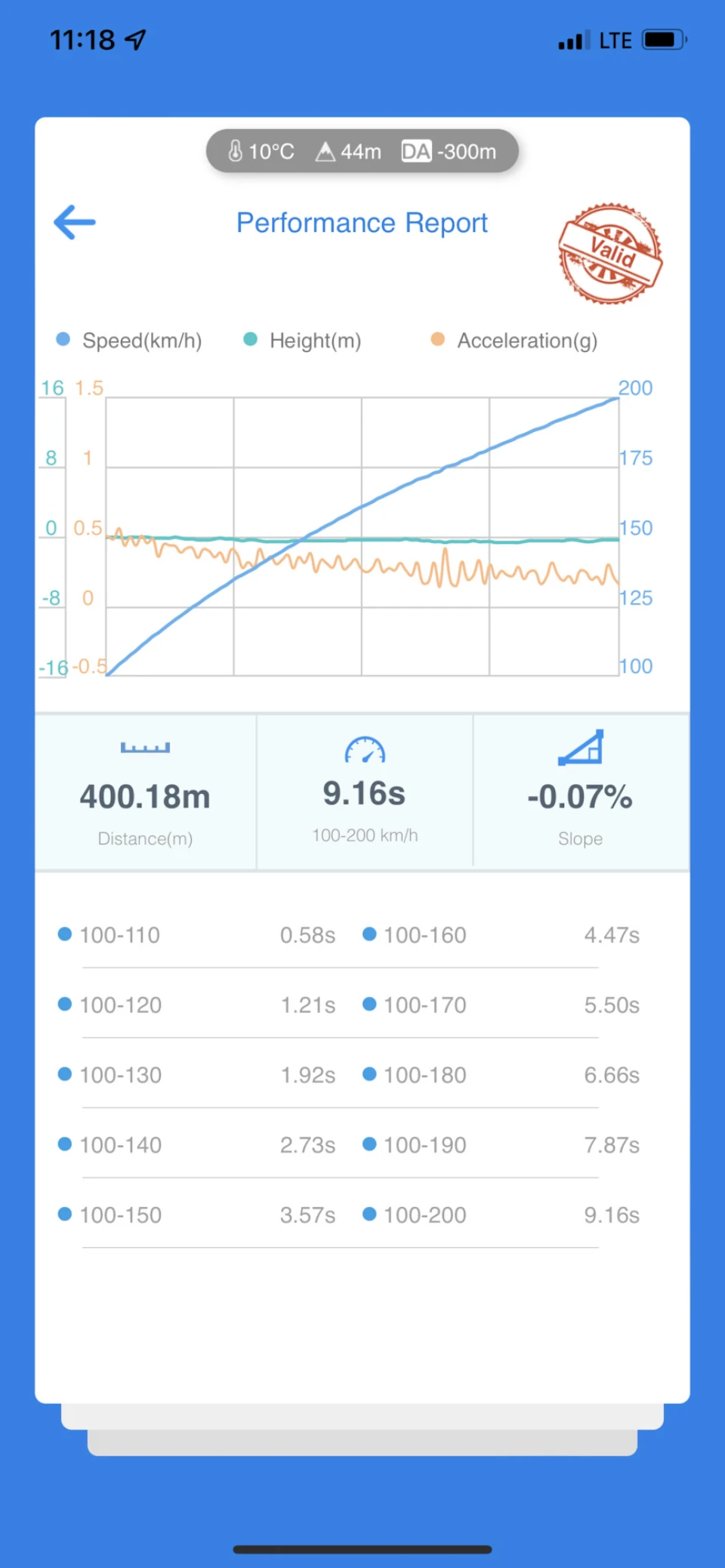725x1568 pixels.
Task: Go back using the blue arrow
Action: [x=75, y=222]
